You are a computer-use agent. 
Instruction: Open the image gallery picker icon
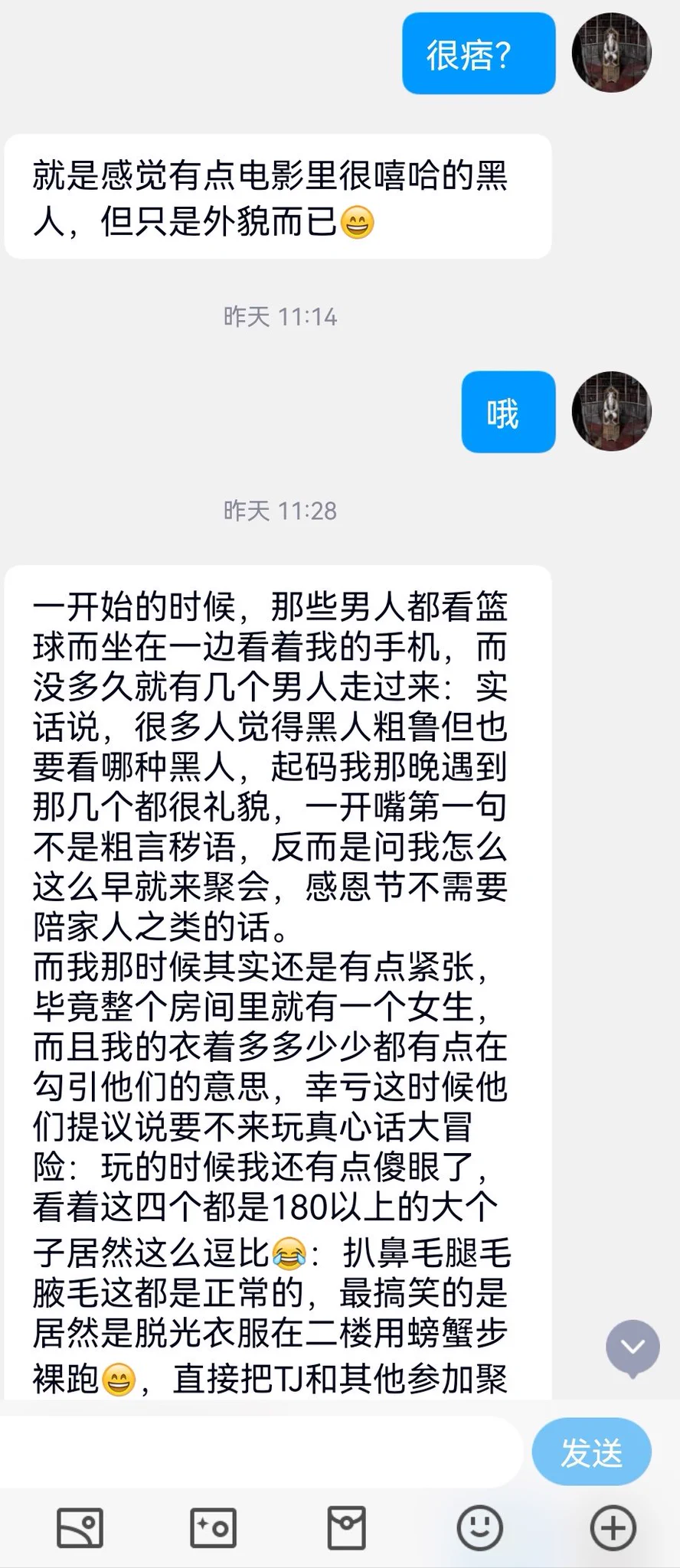80,1528
